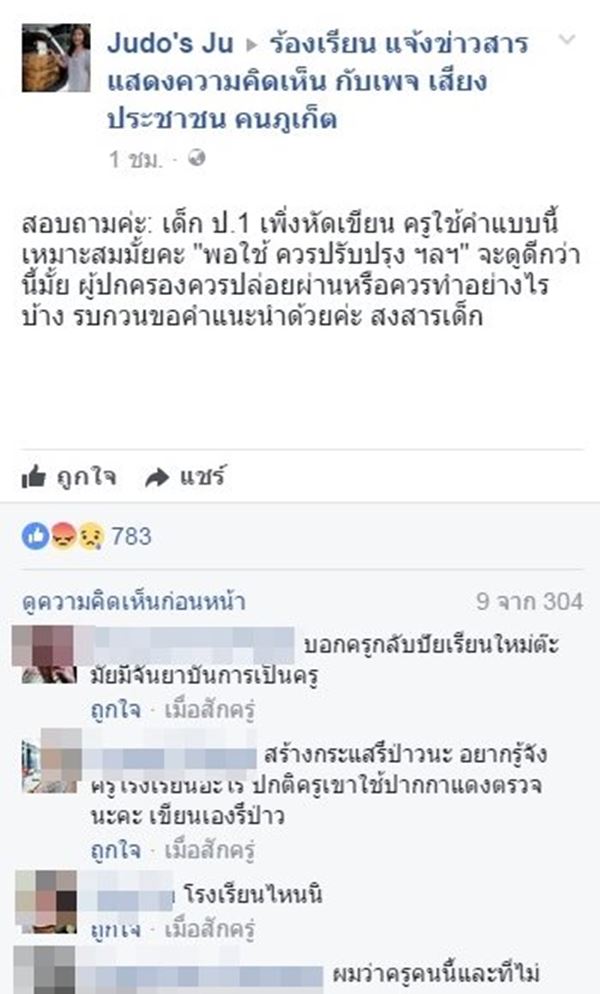
Task: Open Judo's Ju profile picture
Action: click(56, 58)
